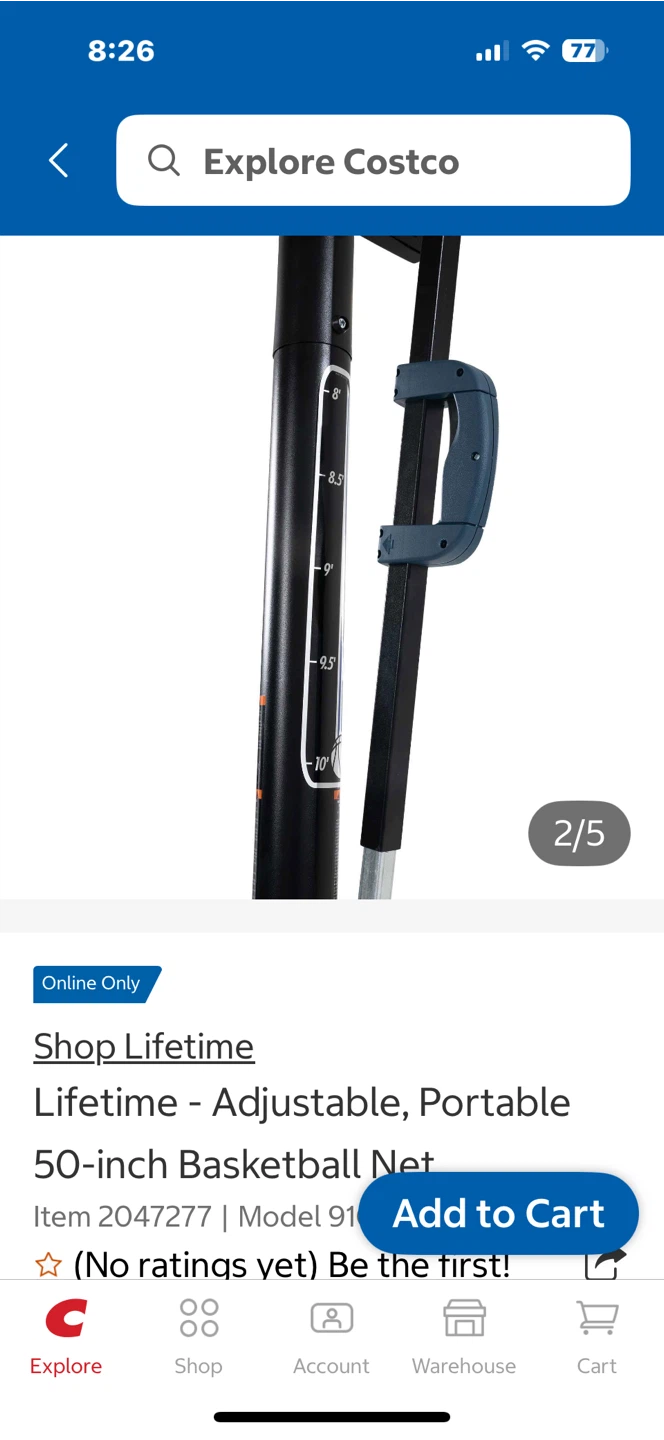
Task: Go to the Warehouse tab
Action: 464,1337
